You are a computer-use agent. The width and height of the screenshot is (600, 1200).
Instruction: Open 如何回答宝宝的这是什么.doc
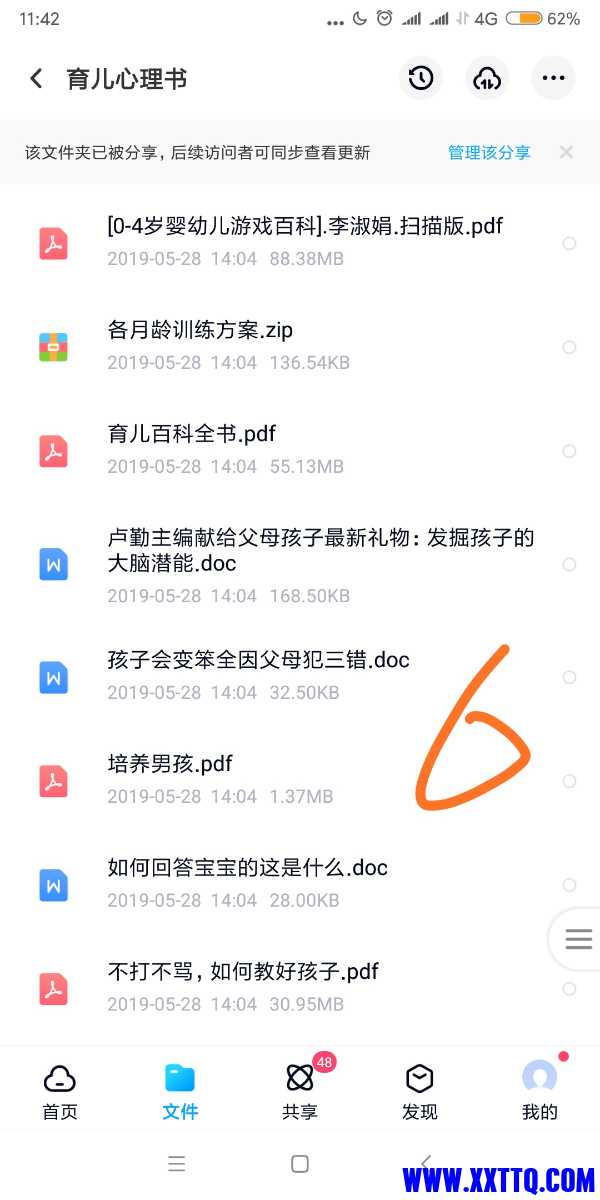[248, 884]
